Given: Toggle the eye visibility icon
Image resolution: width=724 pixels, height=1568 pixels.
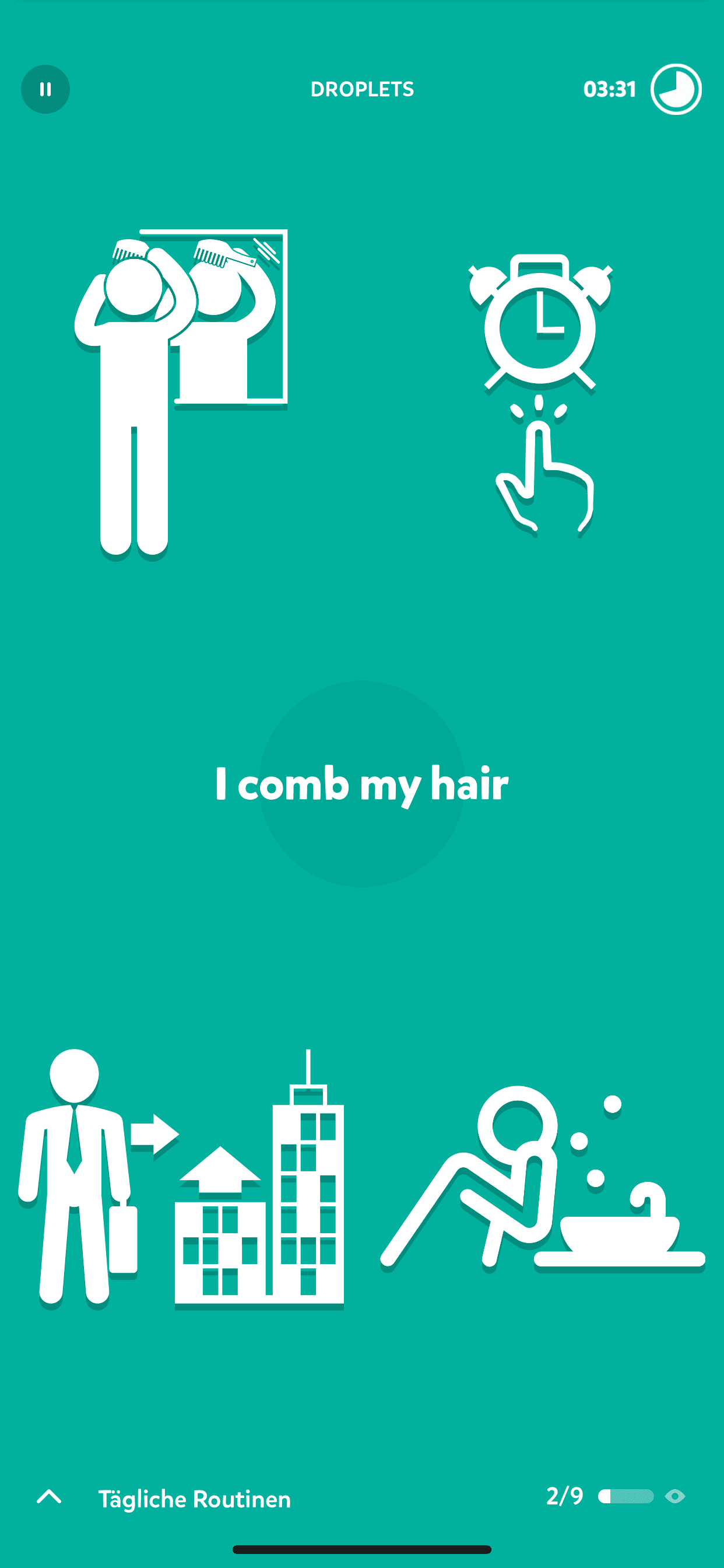Looking at the screenshot, I should (x=674, y=1496).
